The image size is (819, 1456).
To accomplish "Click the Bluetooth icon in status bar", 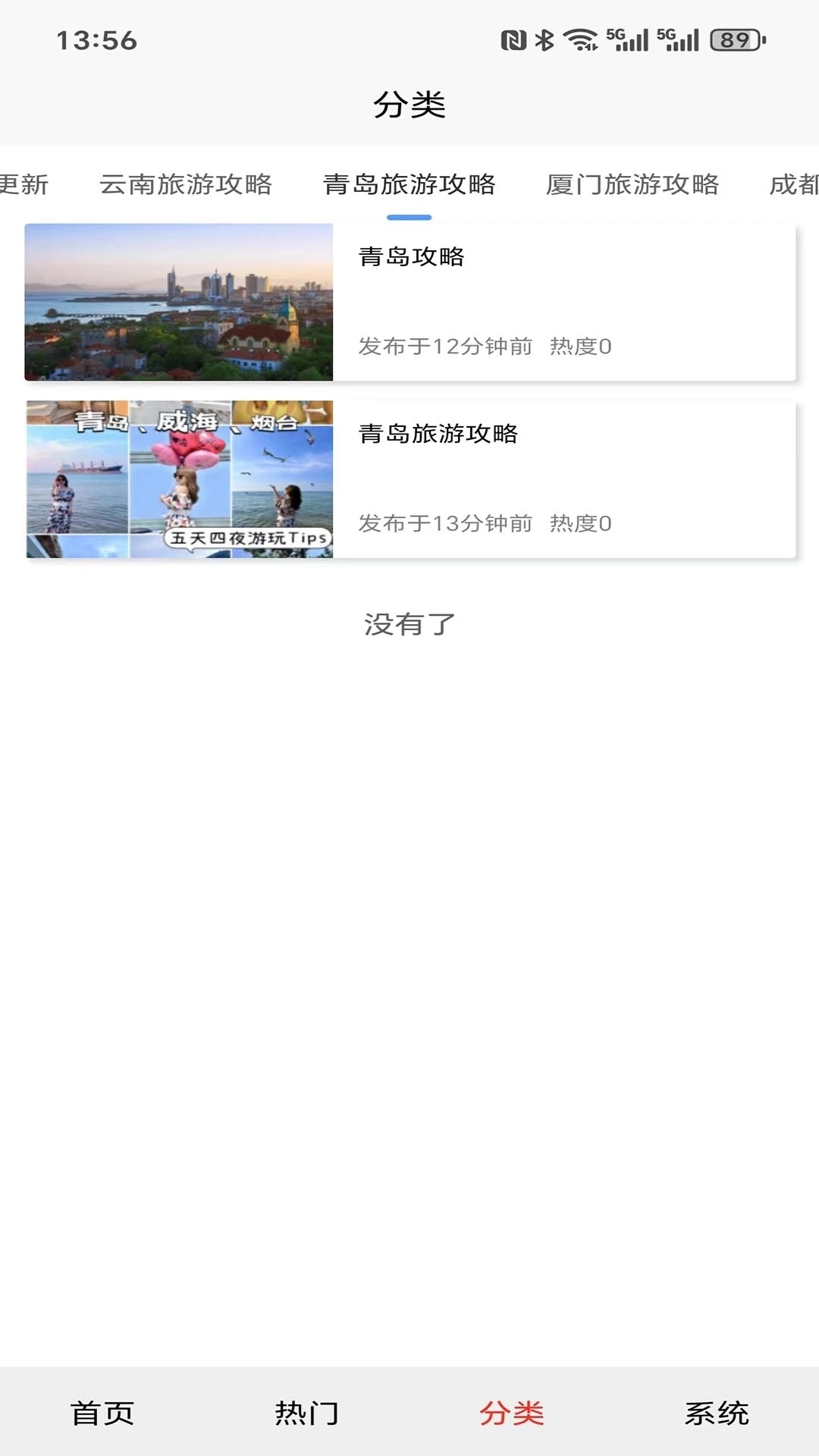I will click(544, 42).
